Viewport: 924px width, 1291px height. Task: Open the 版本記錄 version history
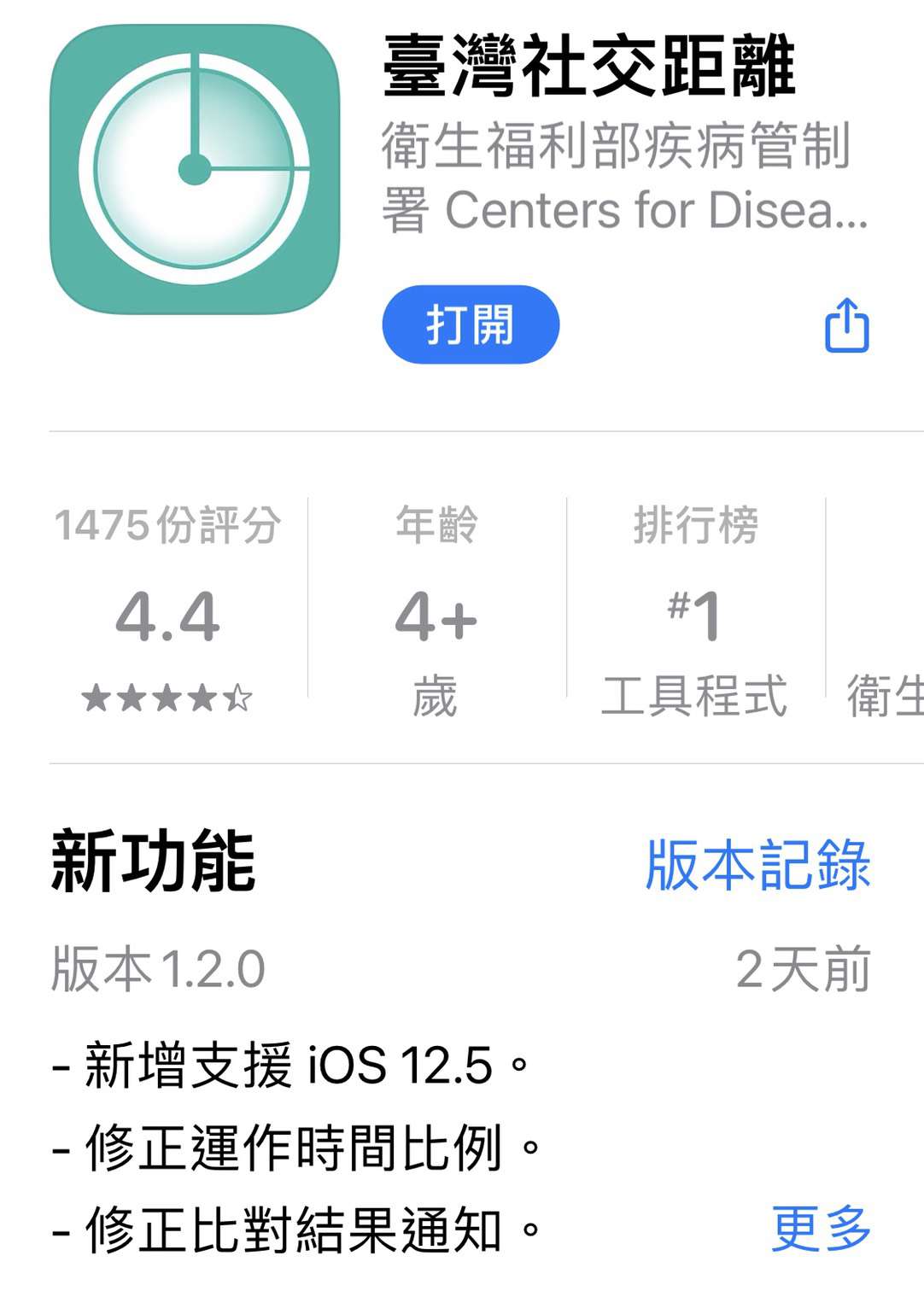(x=757, y=864)
